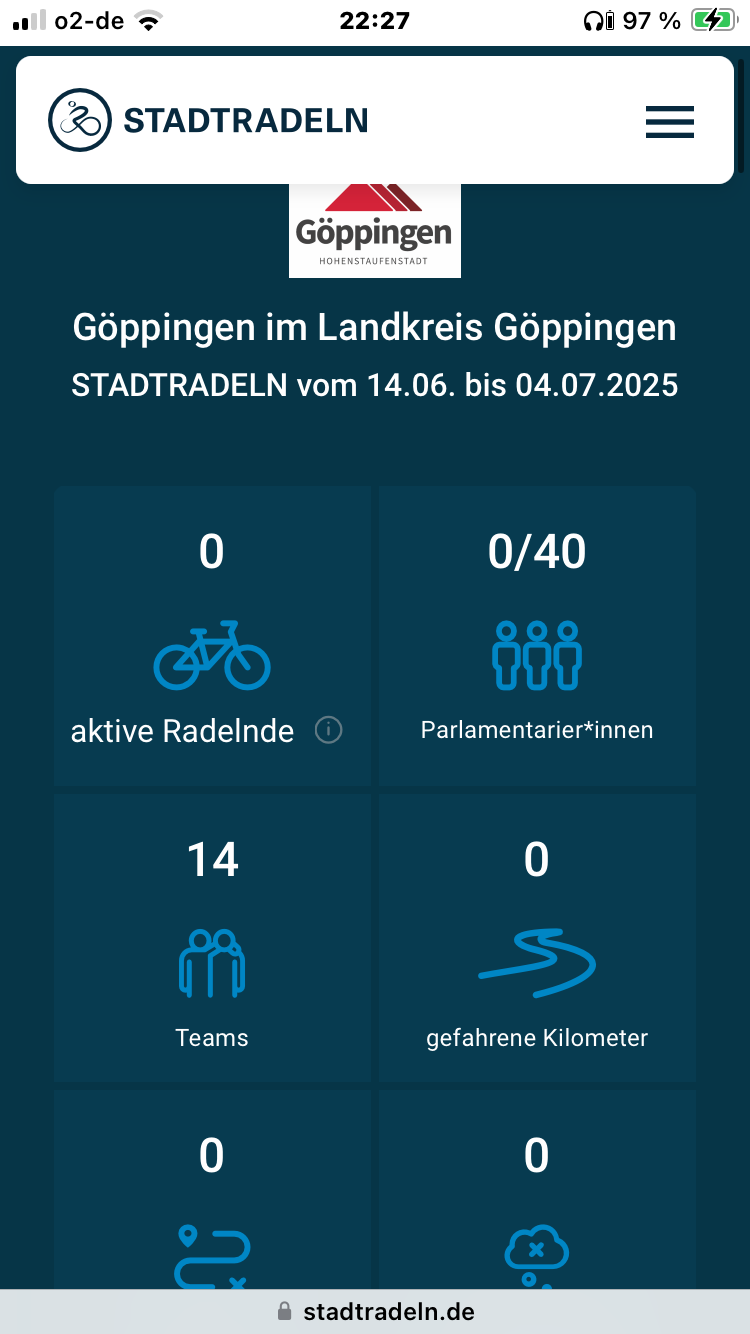The width and height of the screenshot is (750, 1334).
Task: Tap the stadtradeln.de address bar
Action: 375,1311
